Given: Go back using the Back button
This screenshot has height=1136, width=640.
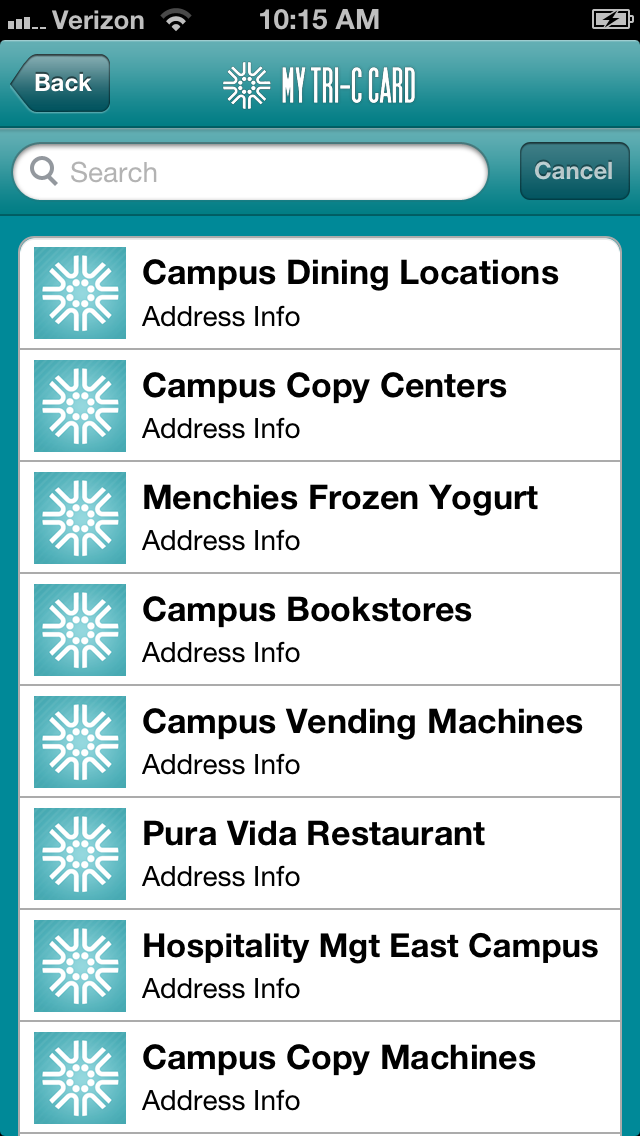Looking at the screenshot, I should pos(60,83).
